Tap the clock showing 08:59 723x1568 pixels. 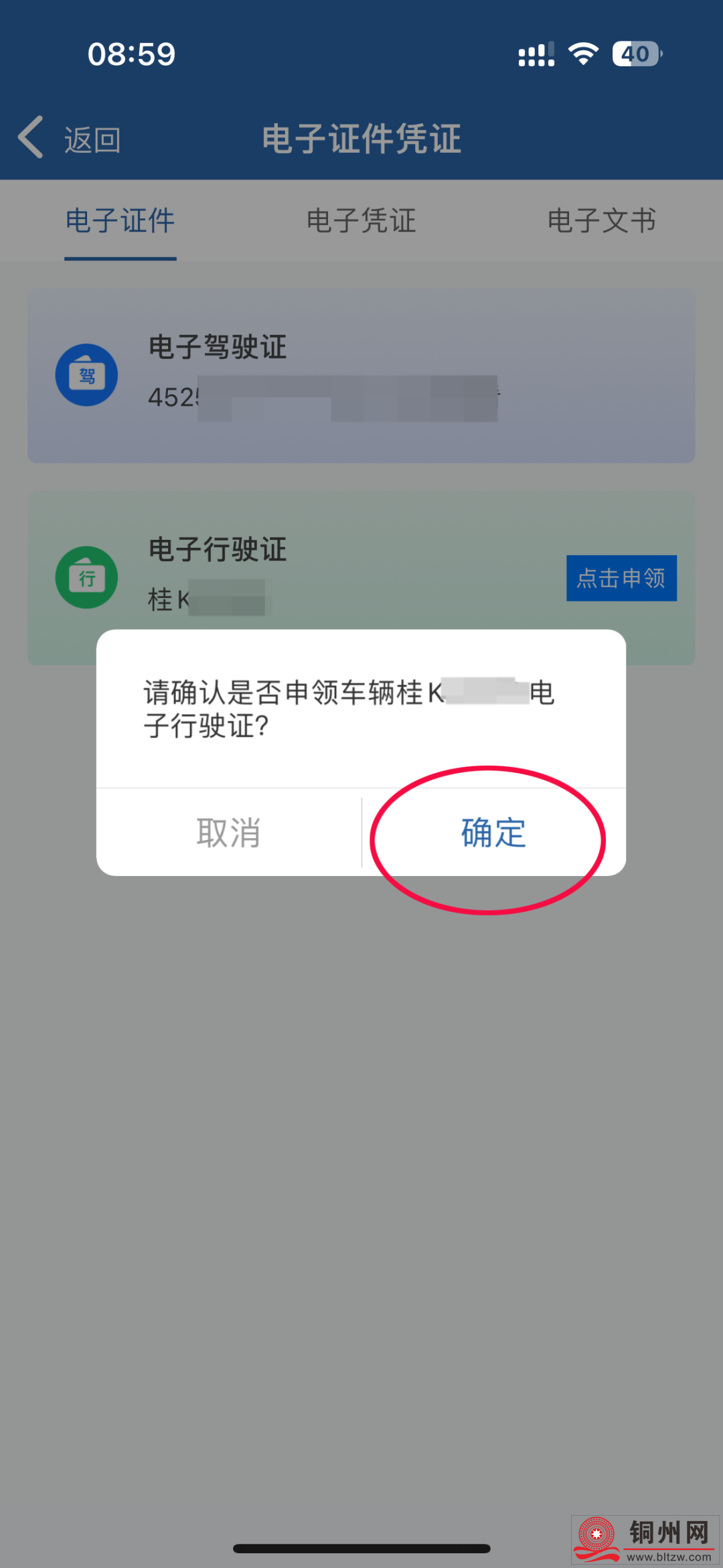(131, 54)
